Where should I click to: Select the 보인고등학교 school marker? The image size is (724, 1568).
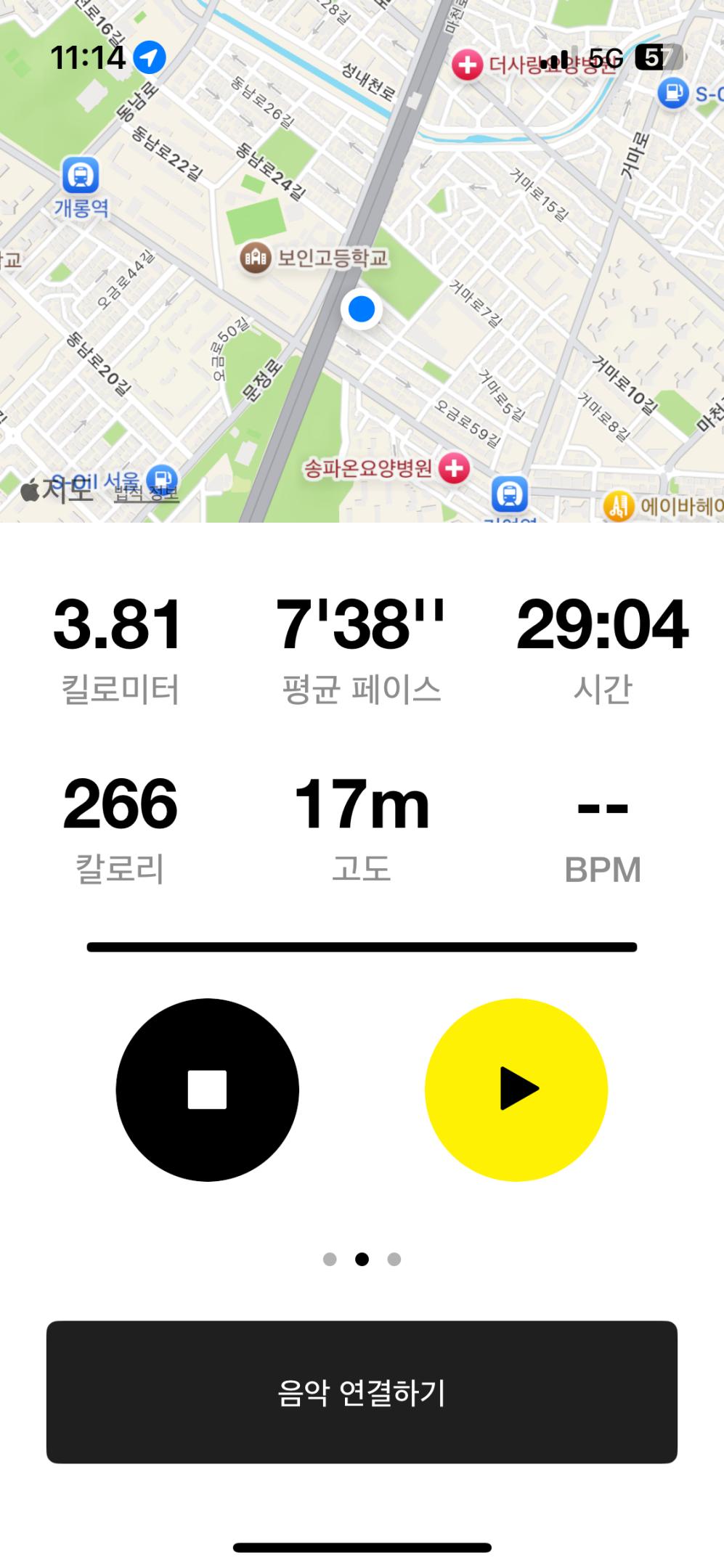tap(256, 257)
